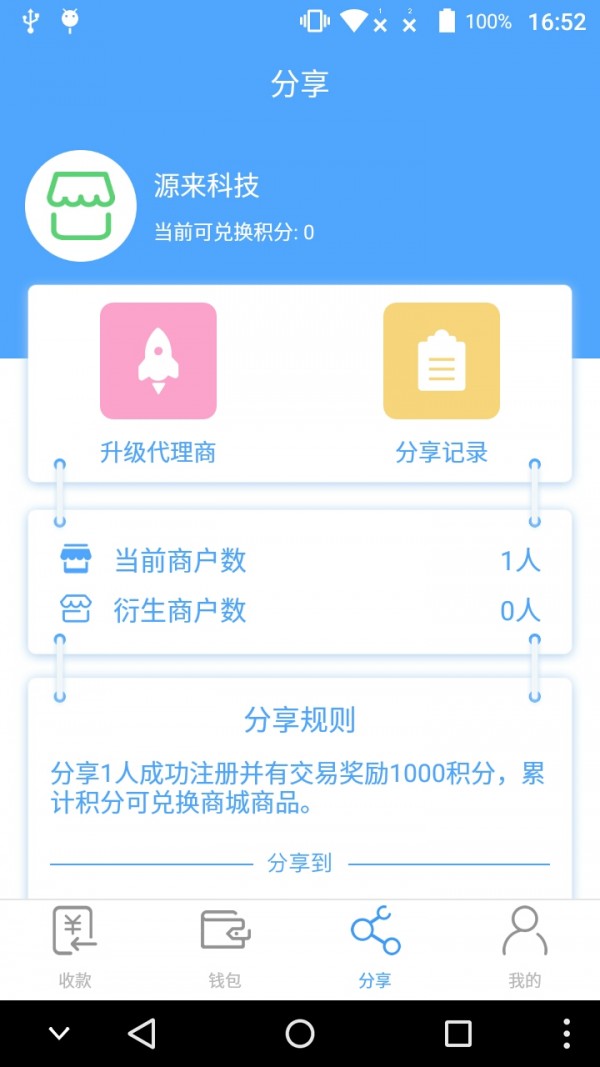
Task: Tap the system back button
Action: pyautogui.click(x=142, y=1034)
